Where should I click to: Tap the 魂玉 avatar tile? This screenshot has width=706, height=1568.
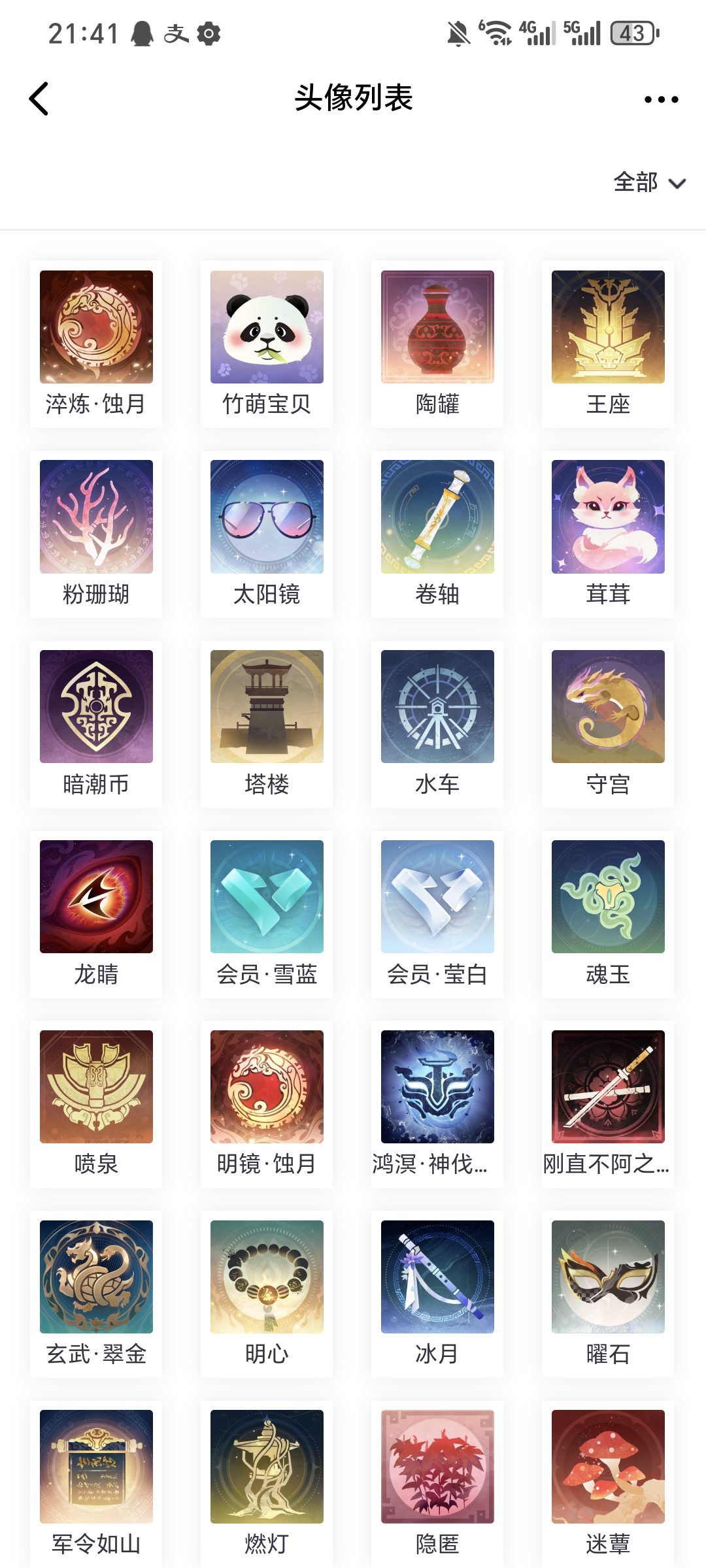click(x=608, y=896)
